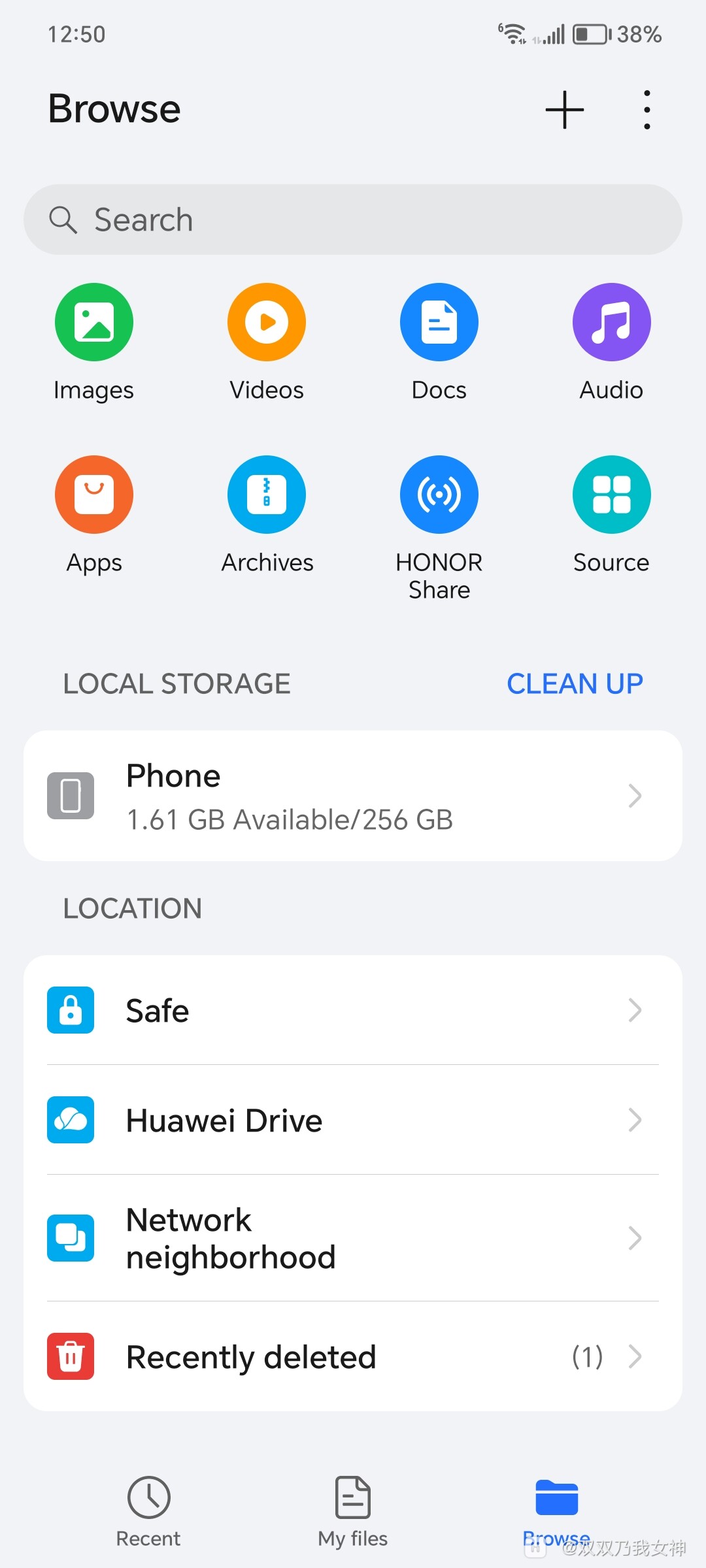This screenshot has width=706, height=1568.
Task: Tap the Search bar
Action: click(x=353, y=220)
